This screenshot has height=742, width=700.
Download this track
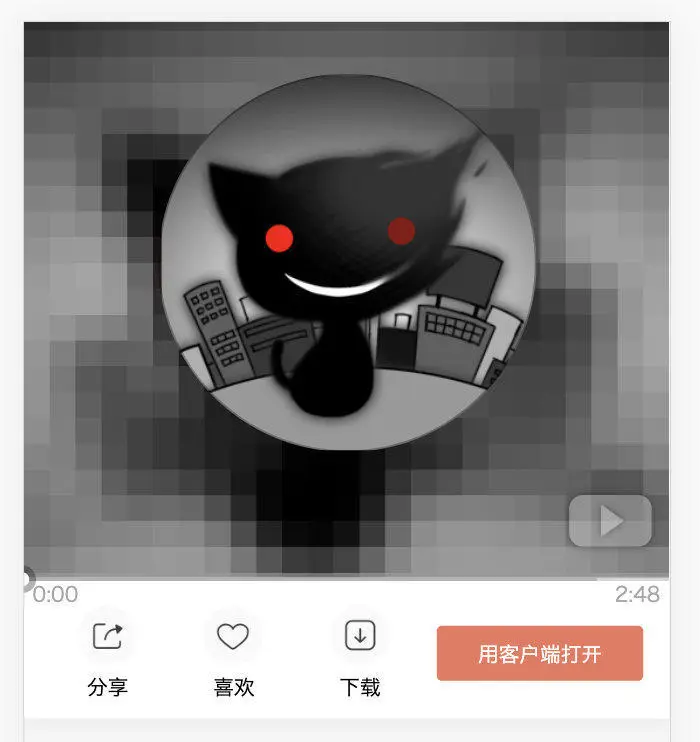tap(359, 636)
